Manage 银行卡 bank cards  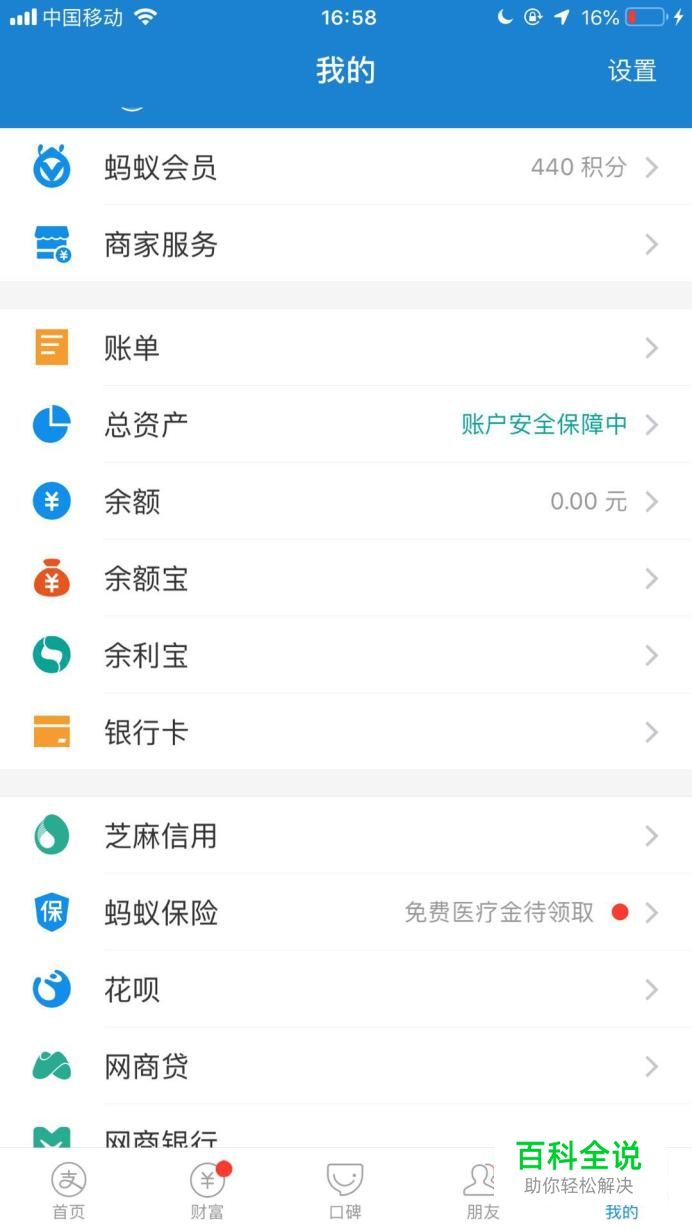pyautogui.click(x=346, y=733)
